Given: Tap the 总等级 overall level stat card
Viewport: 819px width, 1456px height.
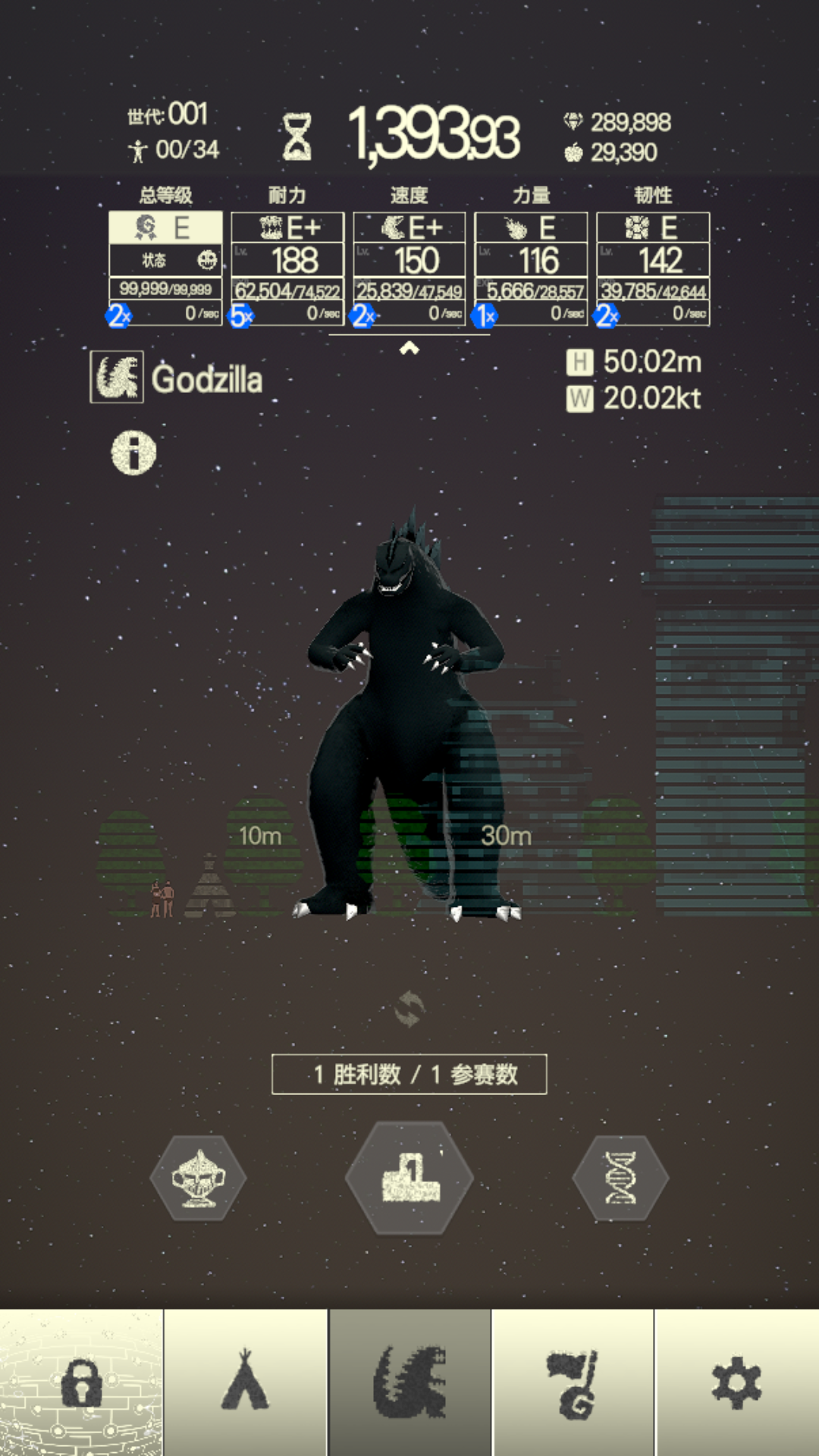Looking at the screenshot, I should click(165, 268).
